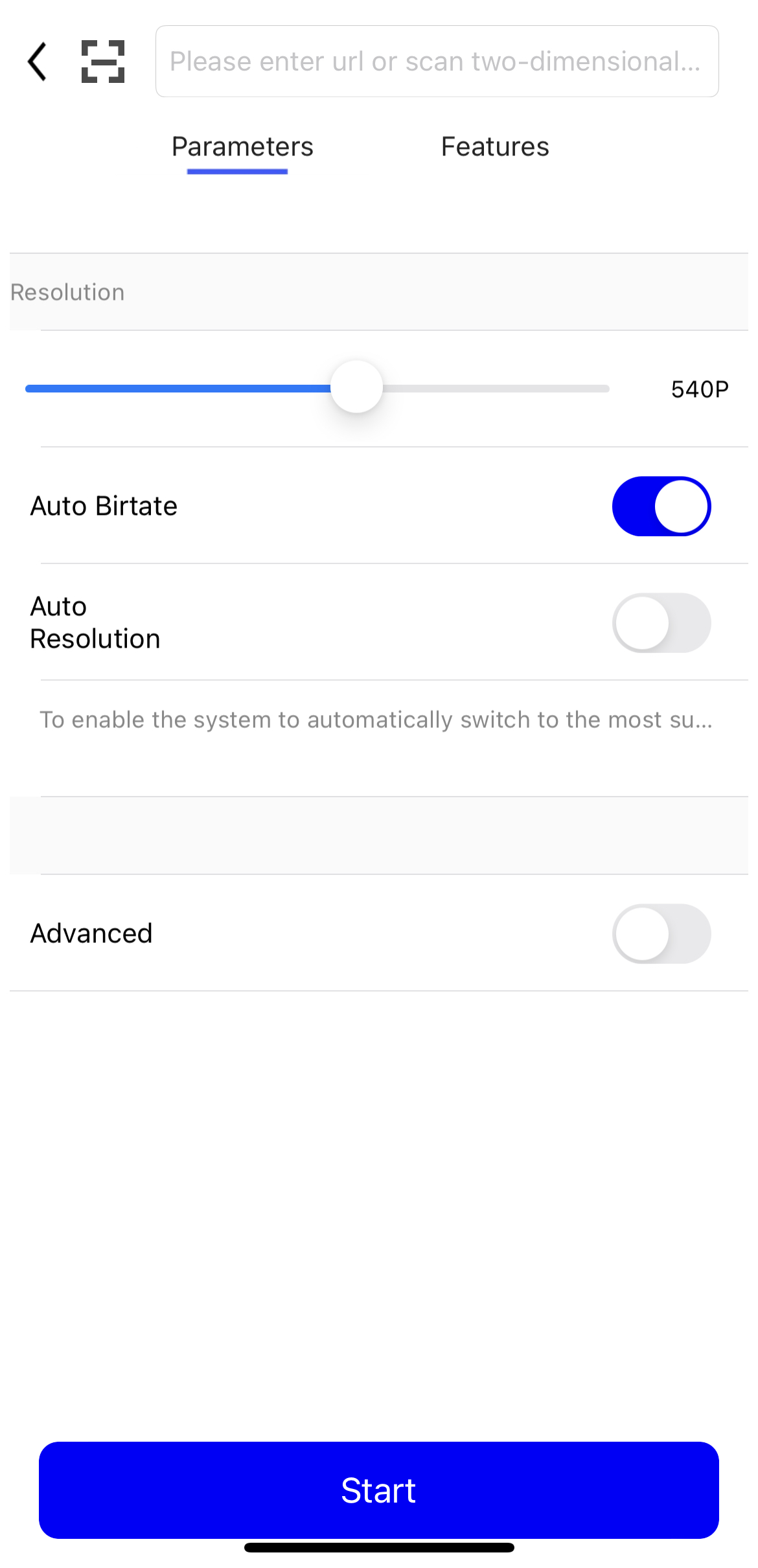Turn off Auto Birtate switch
Image resolution: width=758 pixels, height=1568 pixels.
click(x=661, y=506)
